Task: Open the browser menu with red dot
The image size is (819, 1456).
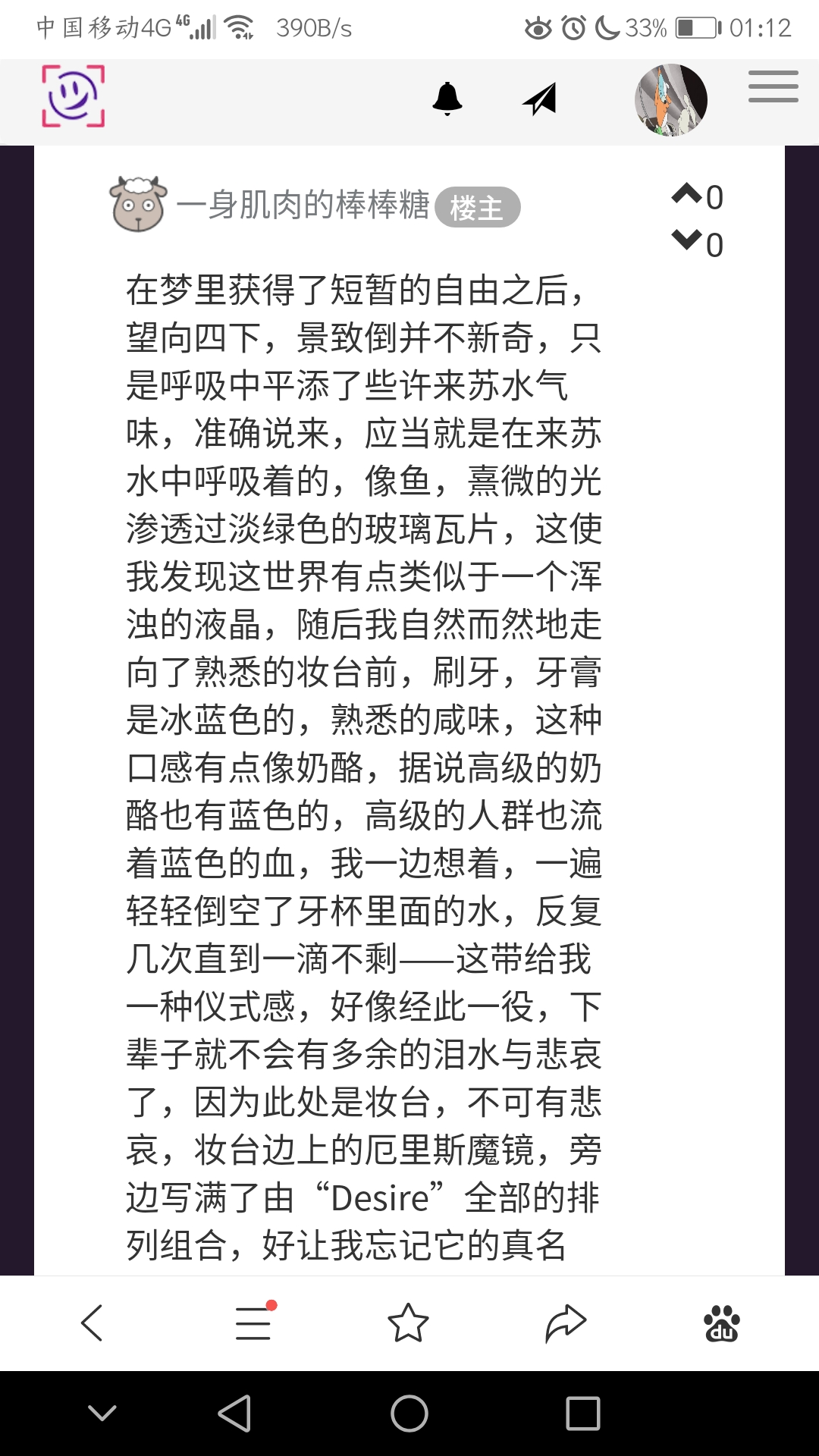Action: [x=253, y=1323]
